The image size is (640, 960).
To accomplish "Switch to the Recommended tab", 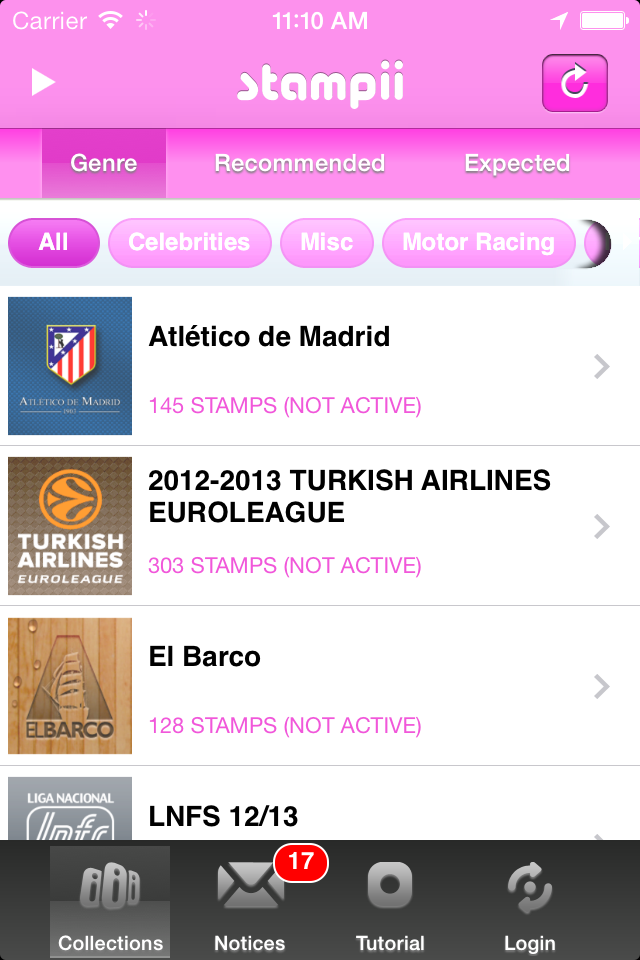I will click(299, 163).
